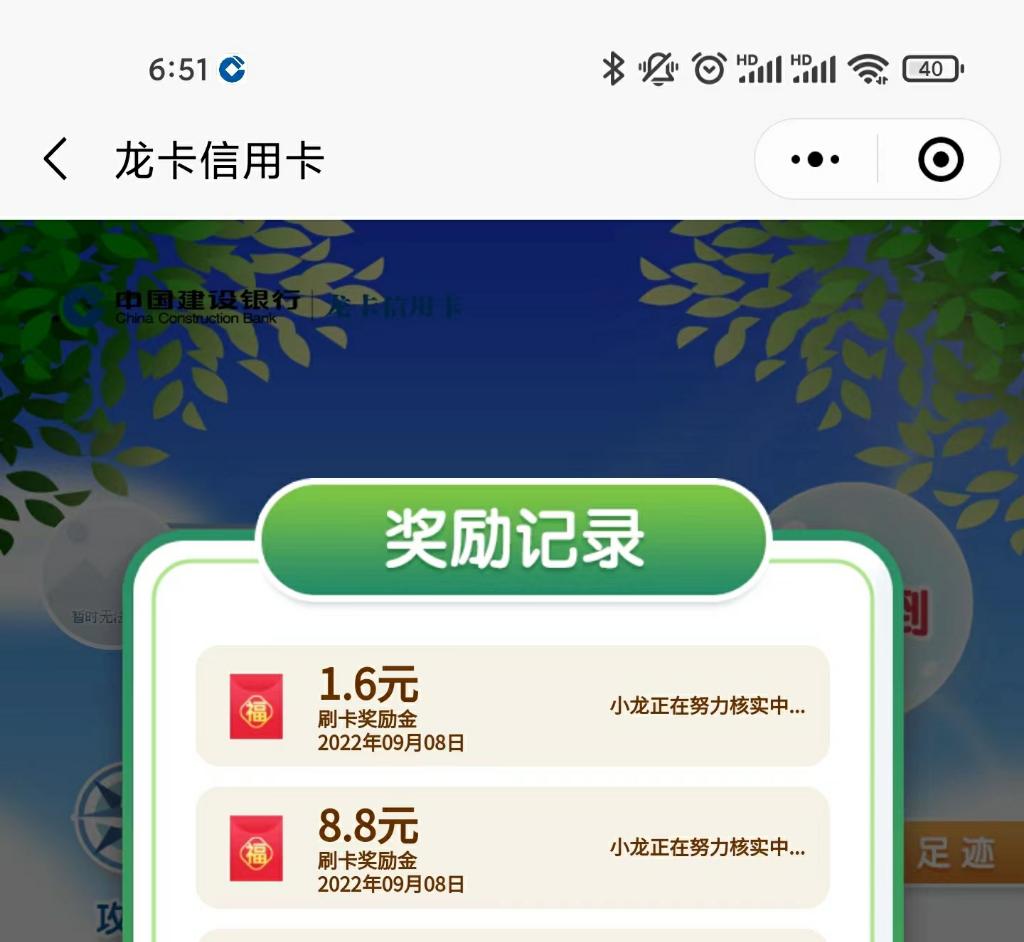Go back from 龙卡信用卡 page

pos(56,160)
